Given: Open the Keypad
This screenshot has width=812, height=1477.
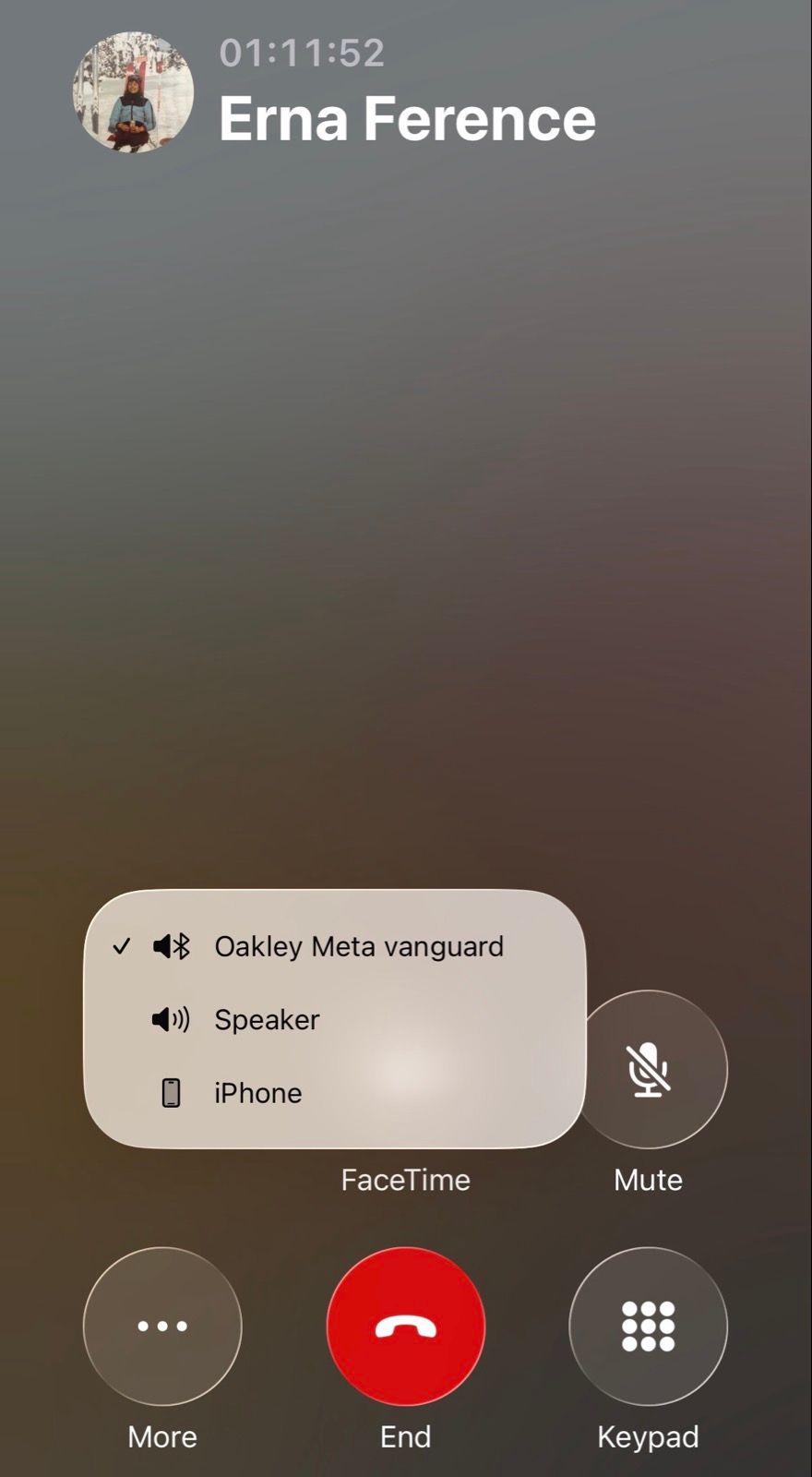Looking at the screenshot, I should 648,1327.
